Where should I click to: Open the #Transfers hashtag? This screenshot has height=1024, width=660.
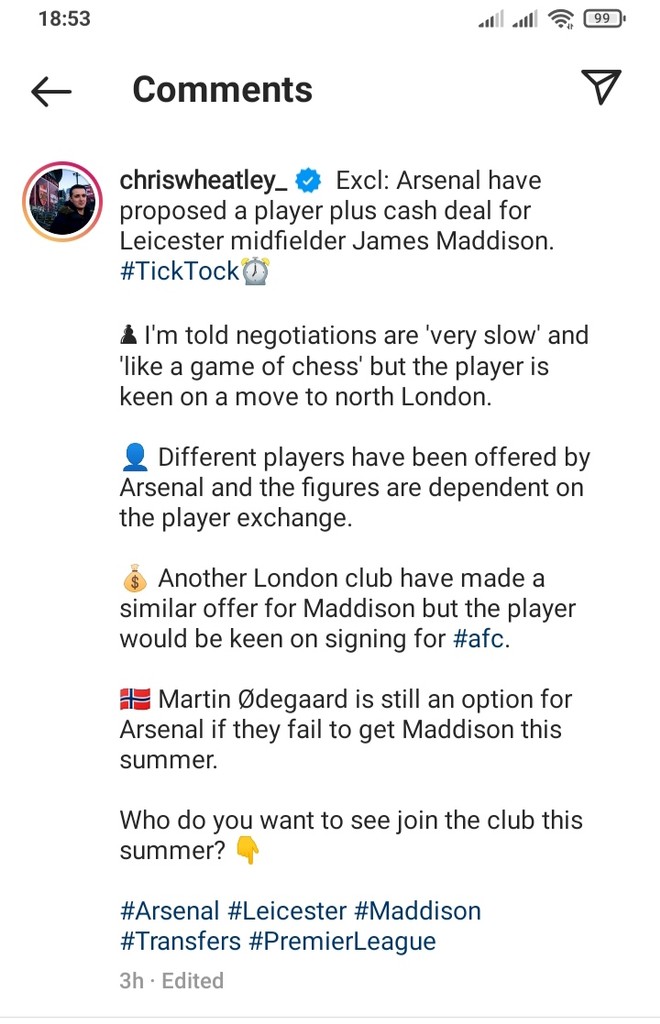point(180,941)
